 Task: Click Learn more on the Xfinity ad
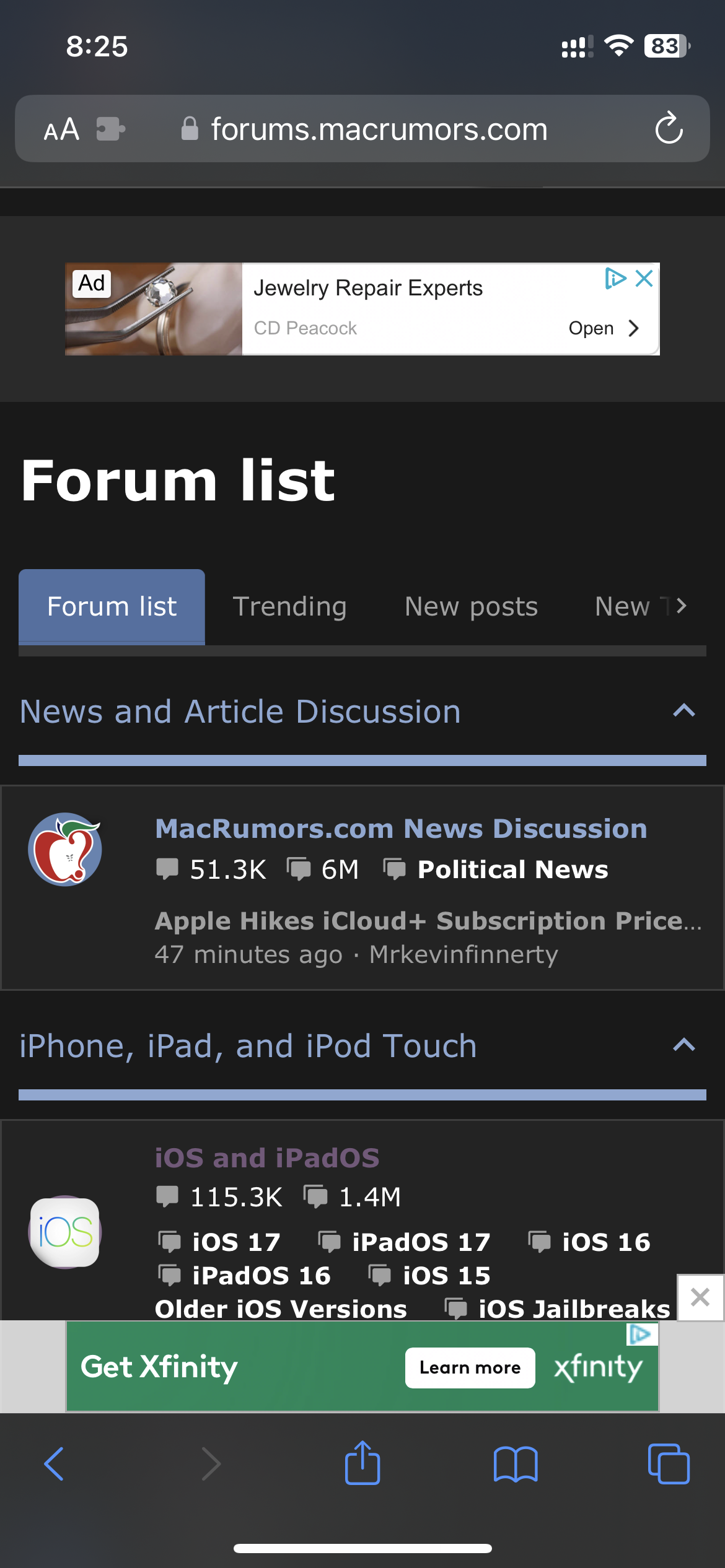(x=469, y=1368)
